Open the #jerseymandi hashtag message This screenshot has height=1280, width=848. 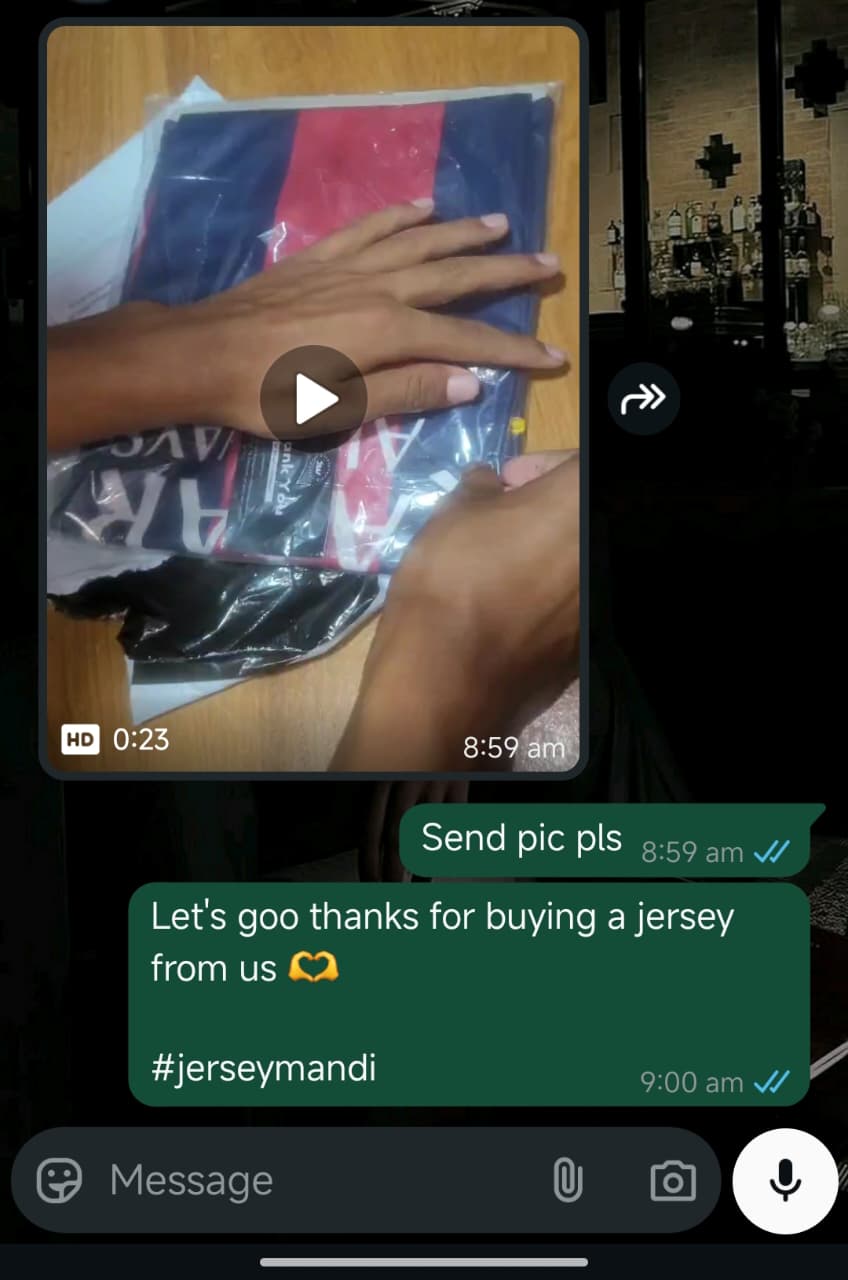click(x=264, y=1069)
